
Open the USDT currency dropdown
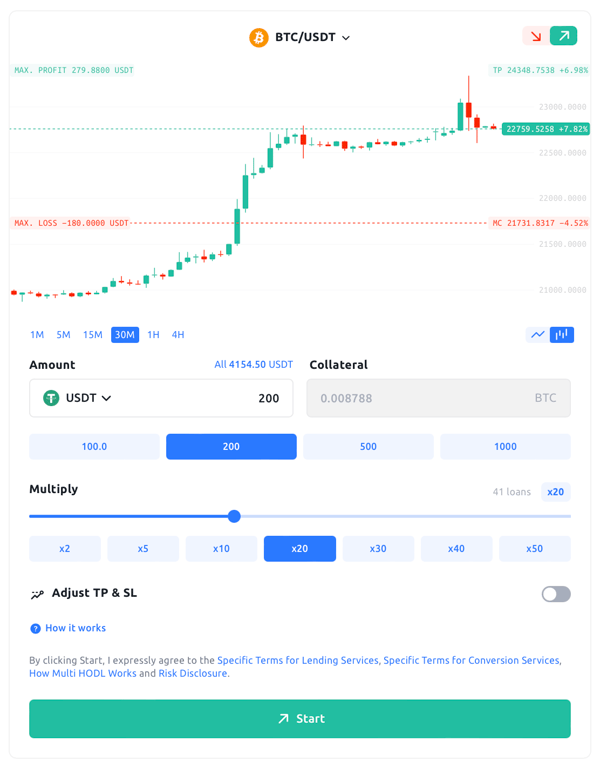78,398
